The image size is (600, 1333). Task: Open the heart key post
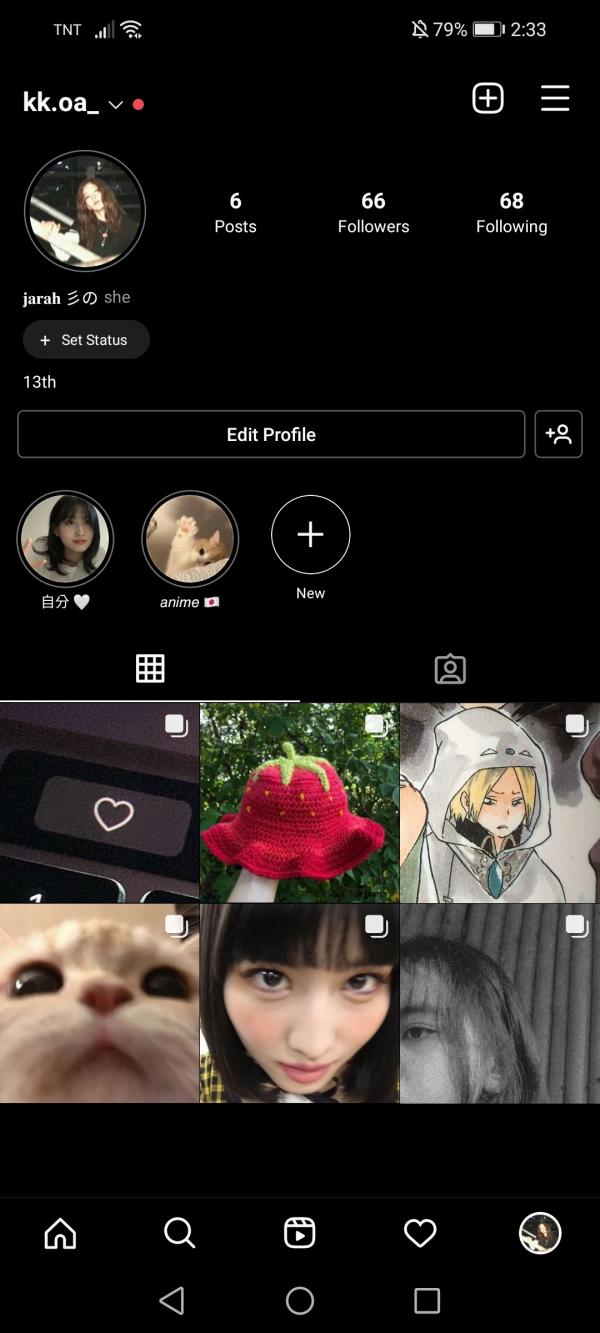click(x=99, y=802)
